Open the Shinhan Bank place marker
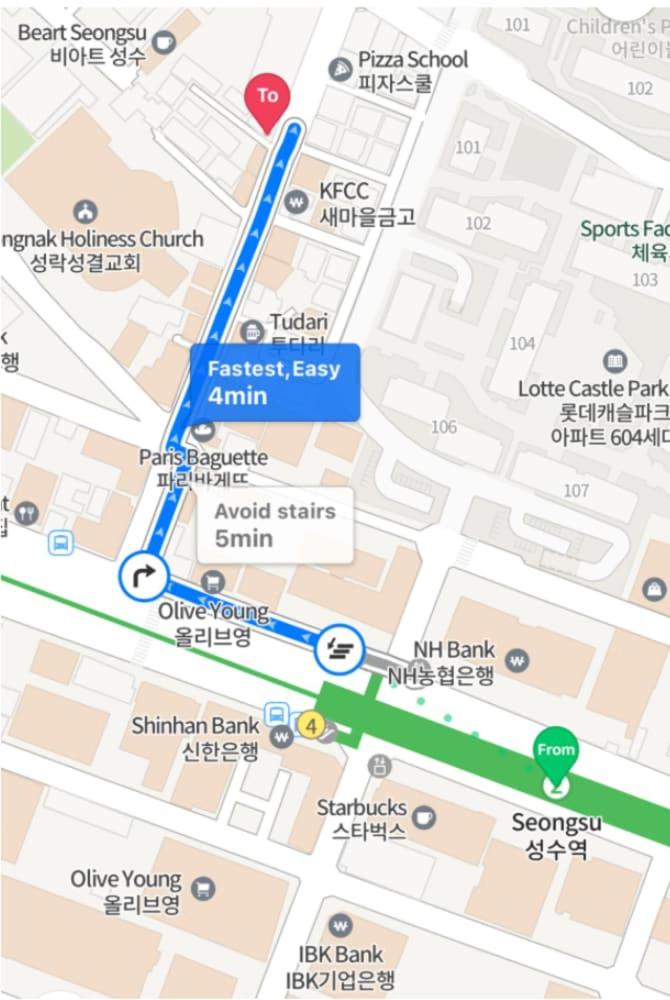670x1000 pixels. [x=281, y=737]
